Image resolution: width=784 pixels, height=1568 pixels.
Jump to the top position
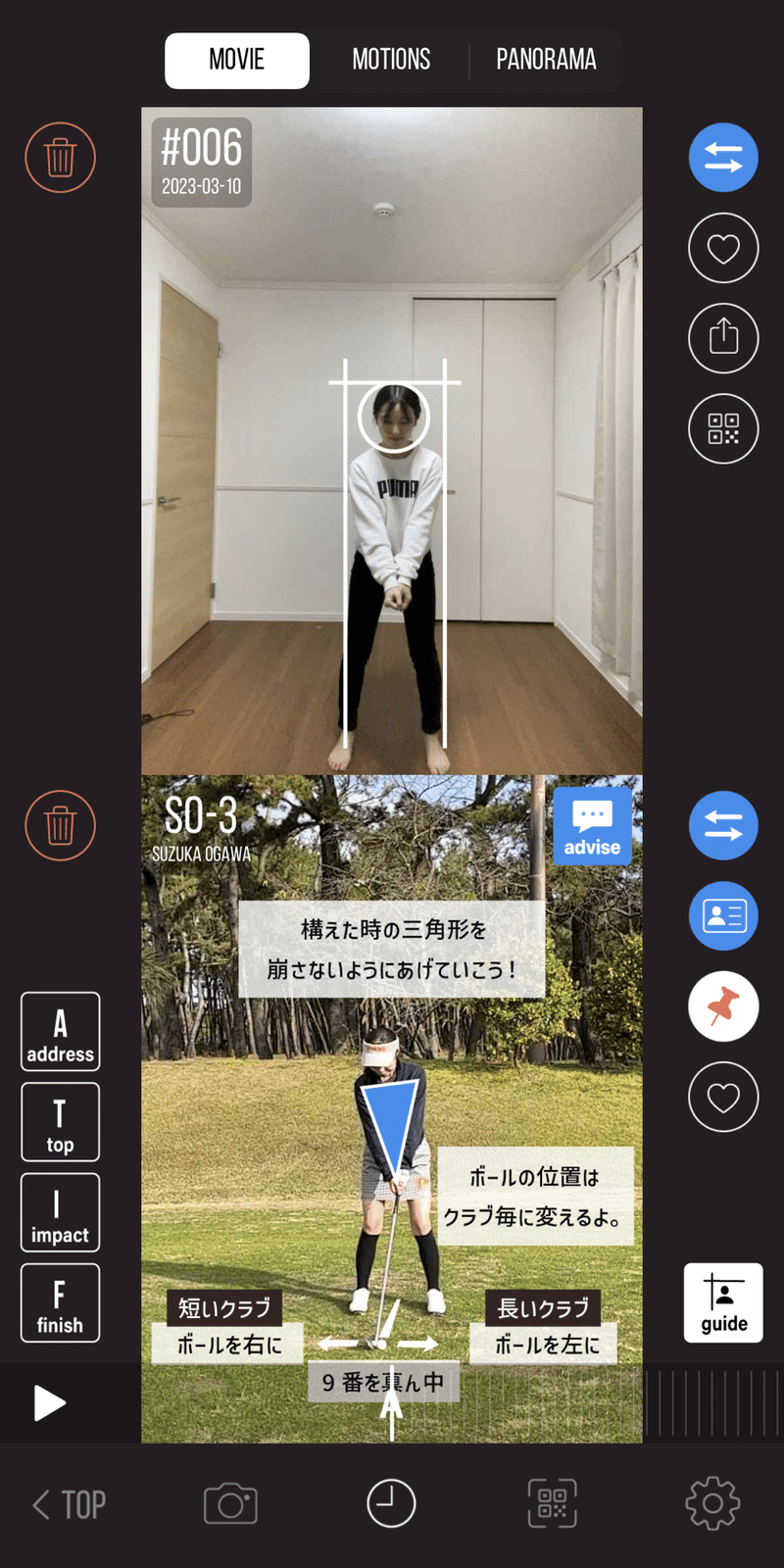[60, 1122]
